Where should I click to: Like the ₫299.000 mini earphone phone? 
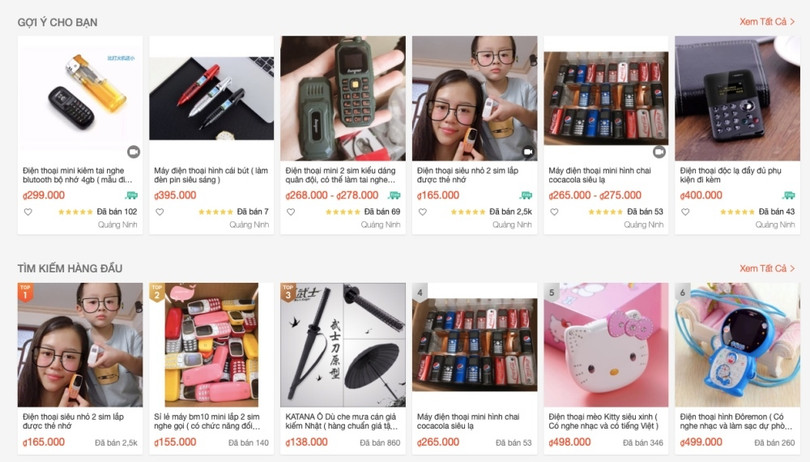(28, 212)
